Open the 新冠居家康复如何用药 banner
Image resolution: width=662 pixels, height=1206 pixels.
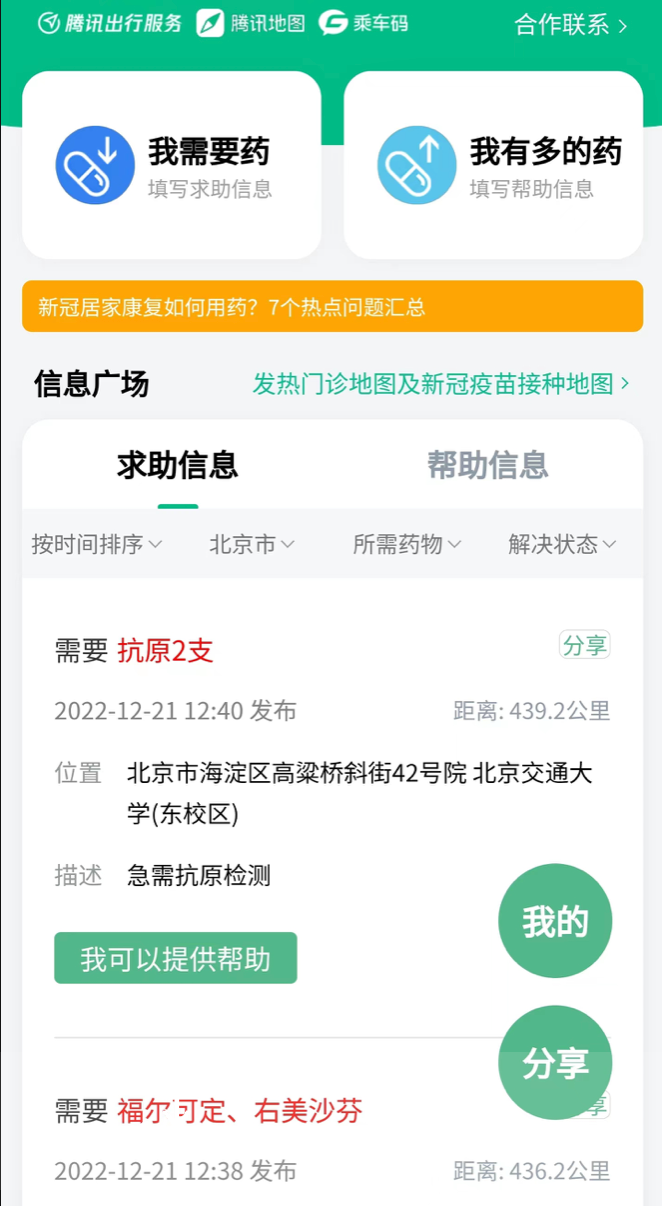point(332,307)
